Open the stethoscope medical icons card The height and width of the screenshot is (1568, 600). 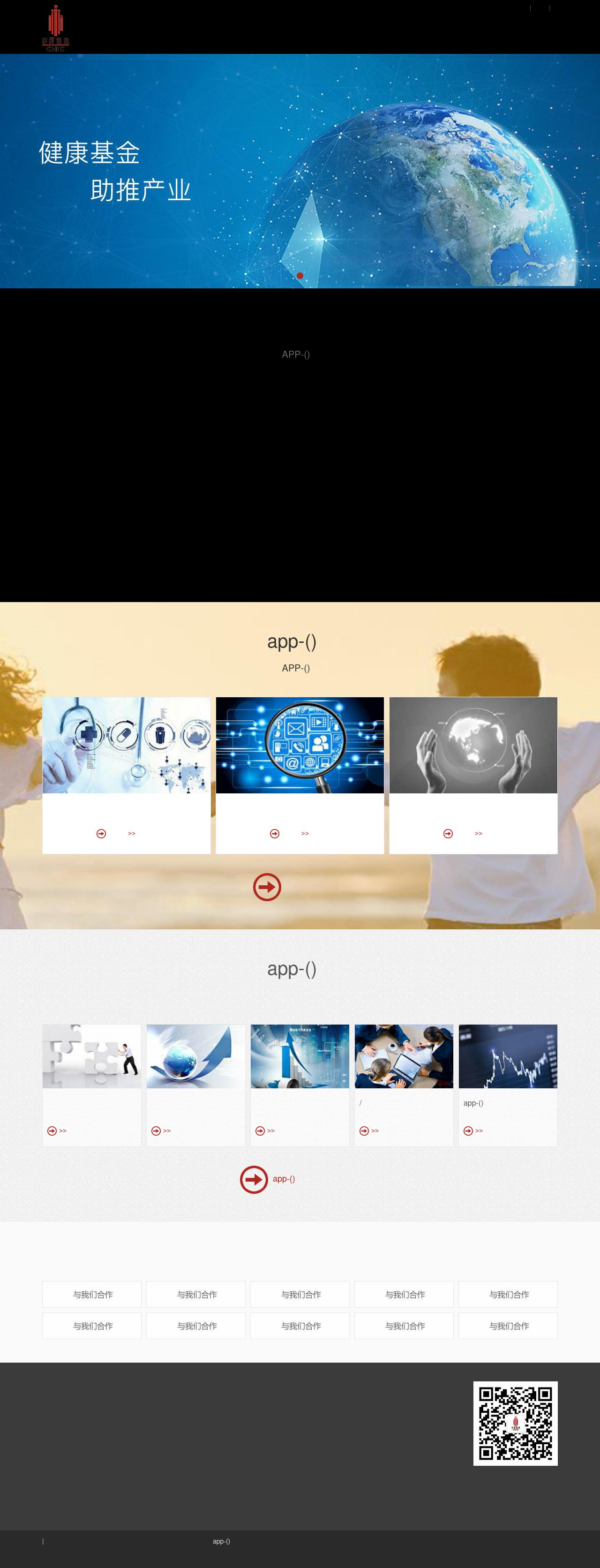(126, 745)
